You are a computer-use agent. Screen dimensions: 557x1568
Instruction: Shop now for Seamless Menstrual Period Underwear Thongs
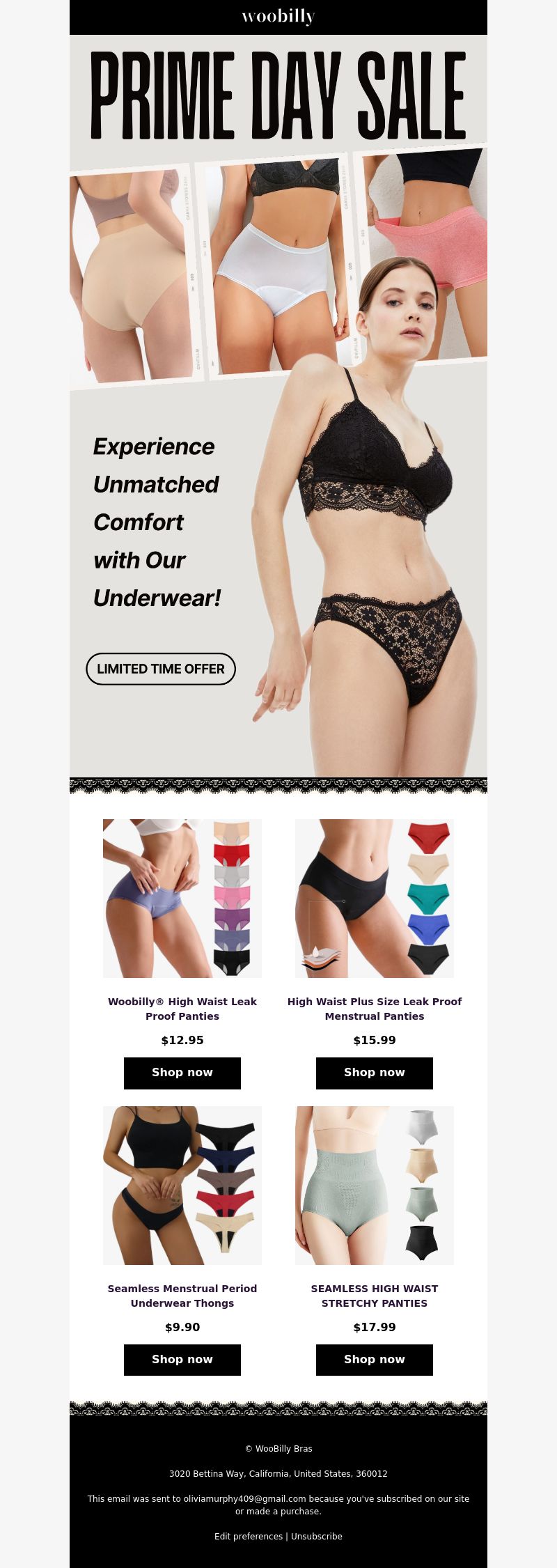pos(182,1360)
